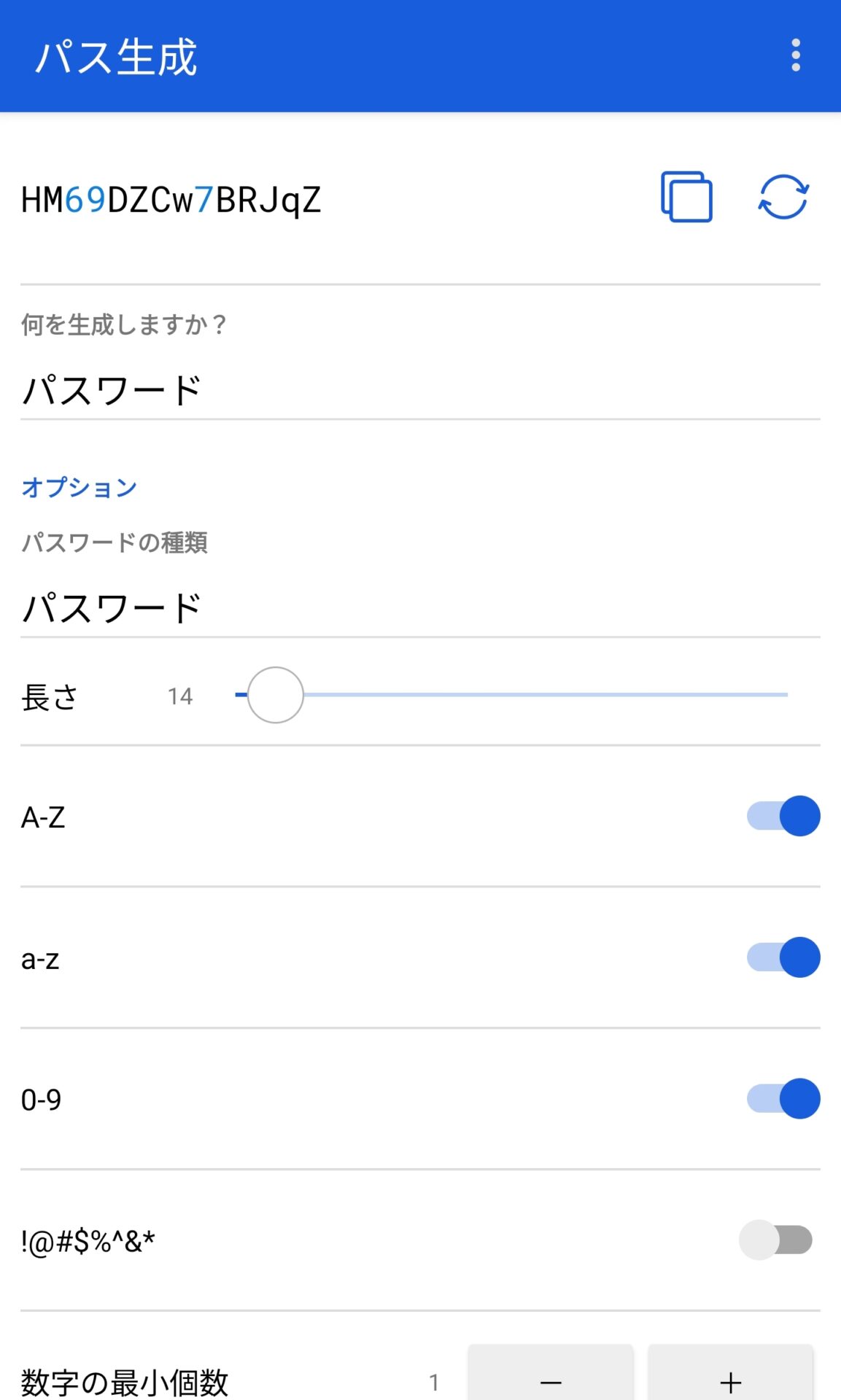Open the 何を生成しますか dropdown
The image size is (841, 1400).
click(x=420, y=390)
